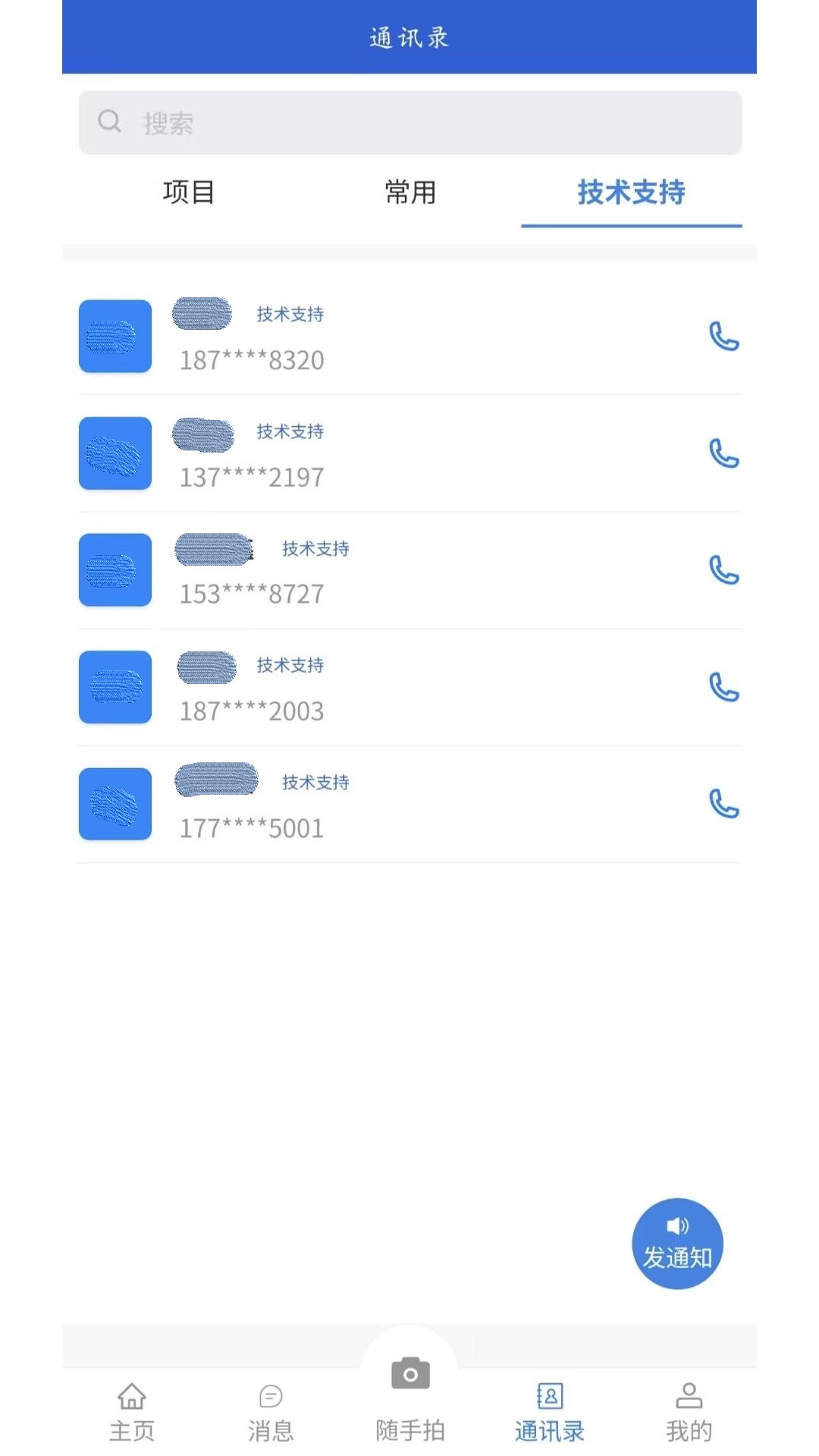The image size is (819, 1456).
Task: Phone the contact with number 187****2003
Action: pyautogui.click(x=723, y=687)
